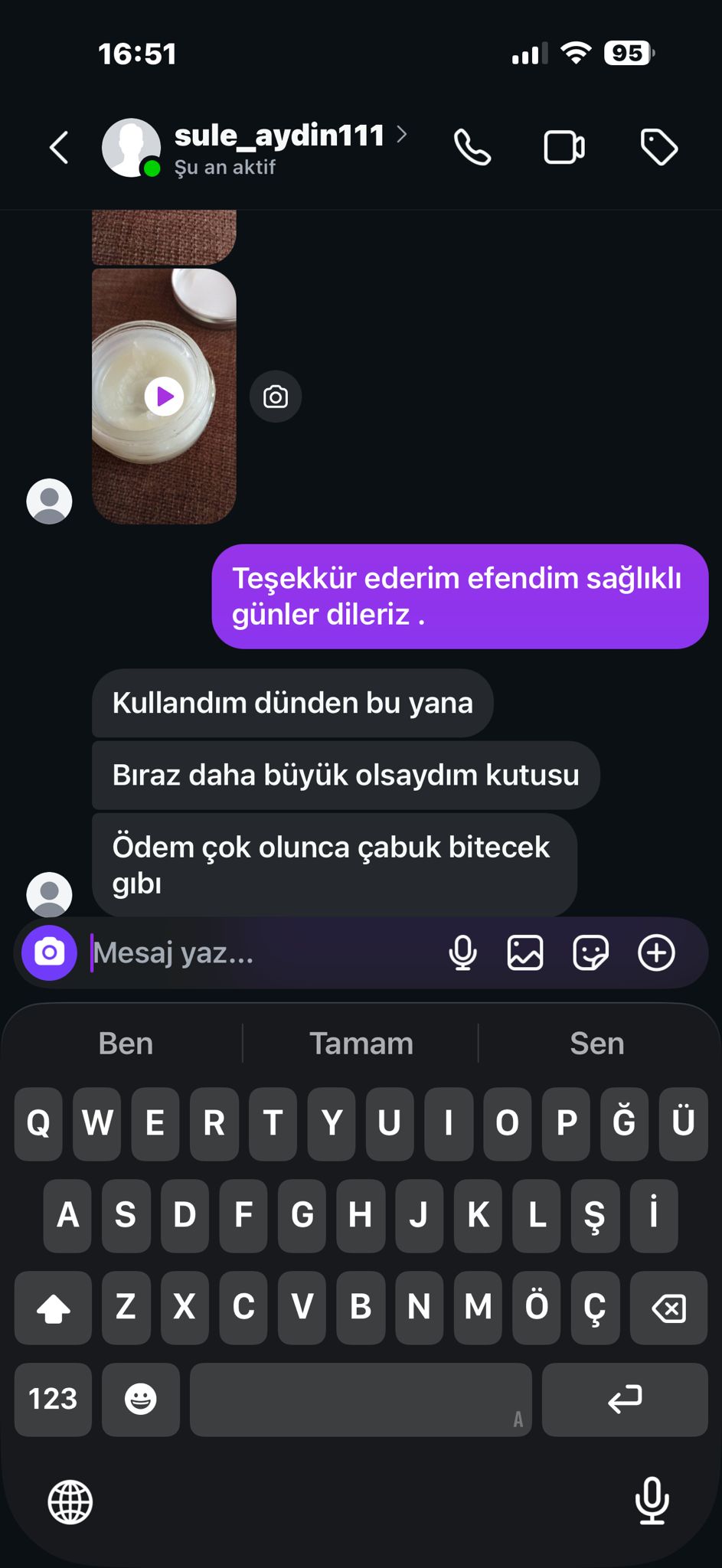Reply with camera next to video
The image size is (722, 1568).
click(x=276, y=397)
